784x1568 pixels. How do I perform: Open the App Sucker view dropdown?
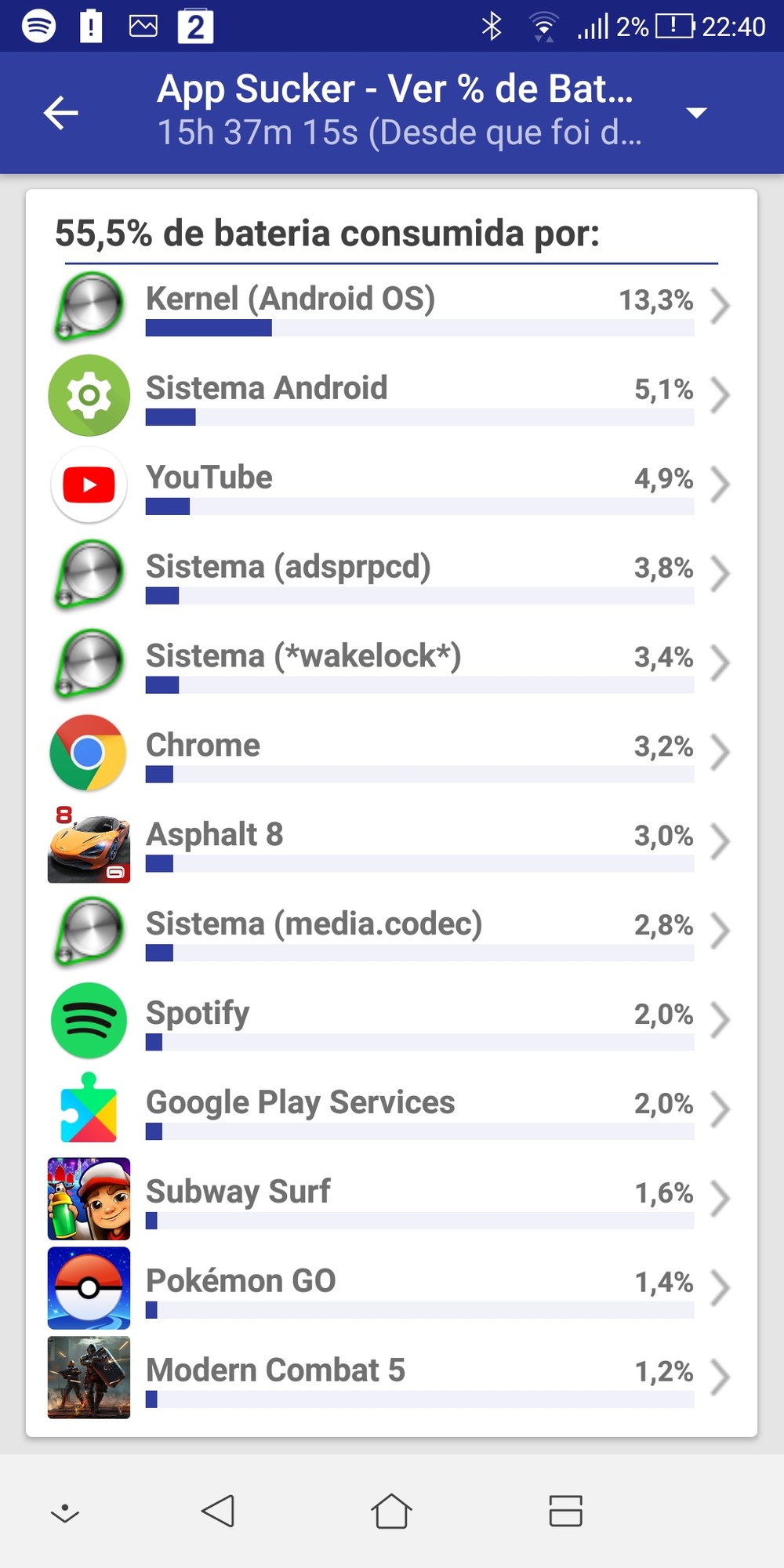[696, 113]
